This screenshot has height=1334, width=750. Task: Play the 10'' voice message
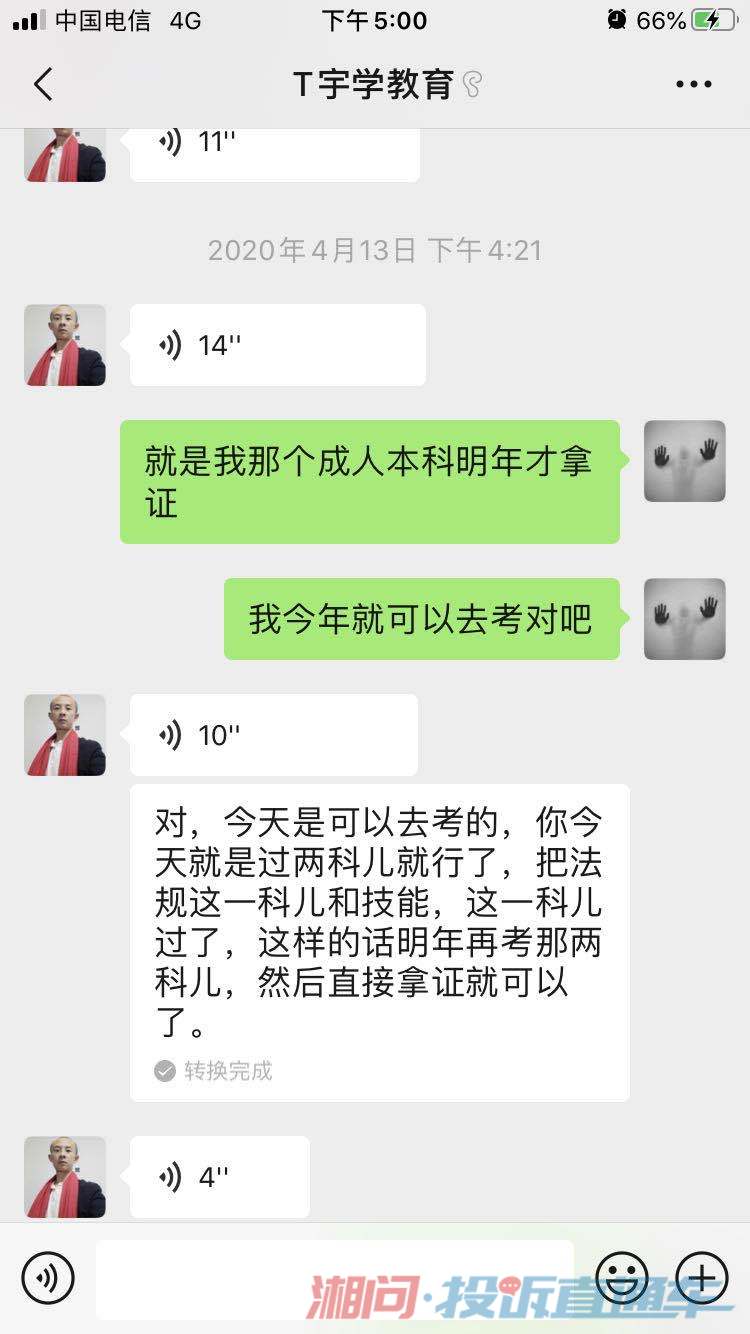coord(273,736)
